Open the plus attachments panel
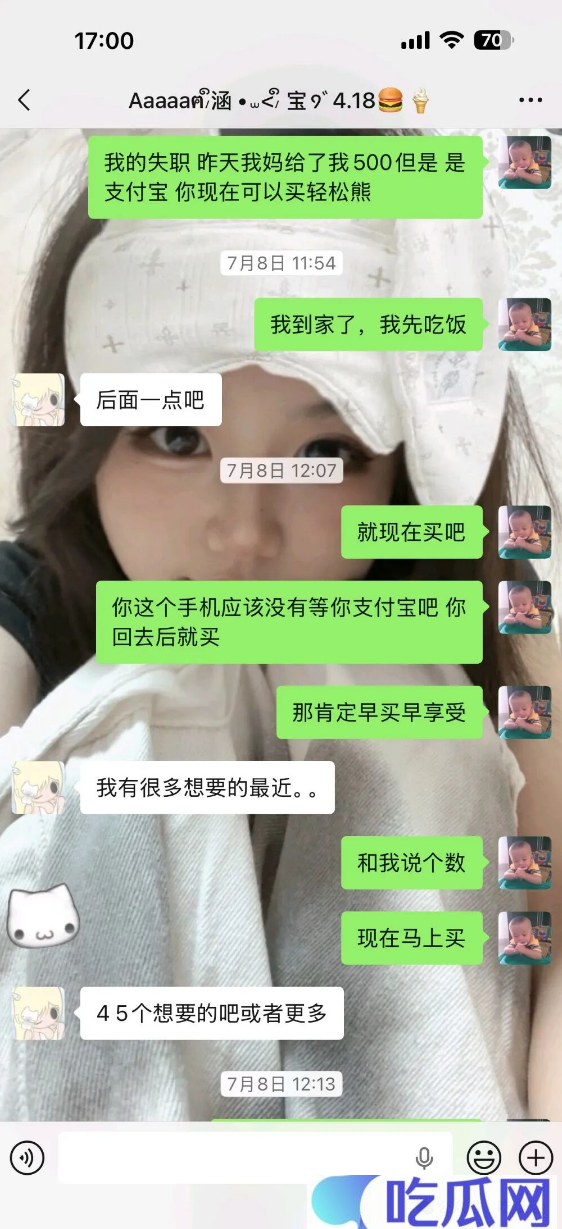562x1229 pixels. click(x=536, y=1158)
